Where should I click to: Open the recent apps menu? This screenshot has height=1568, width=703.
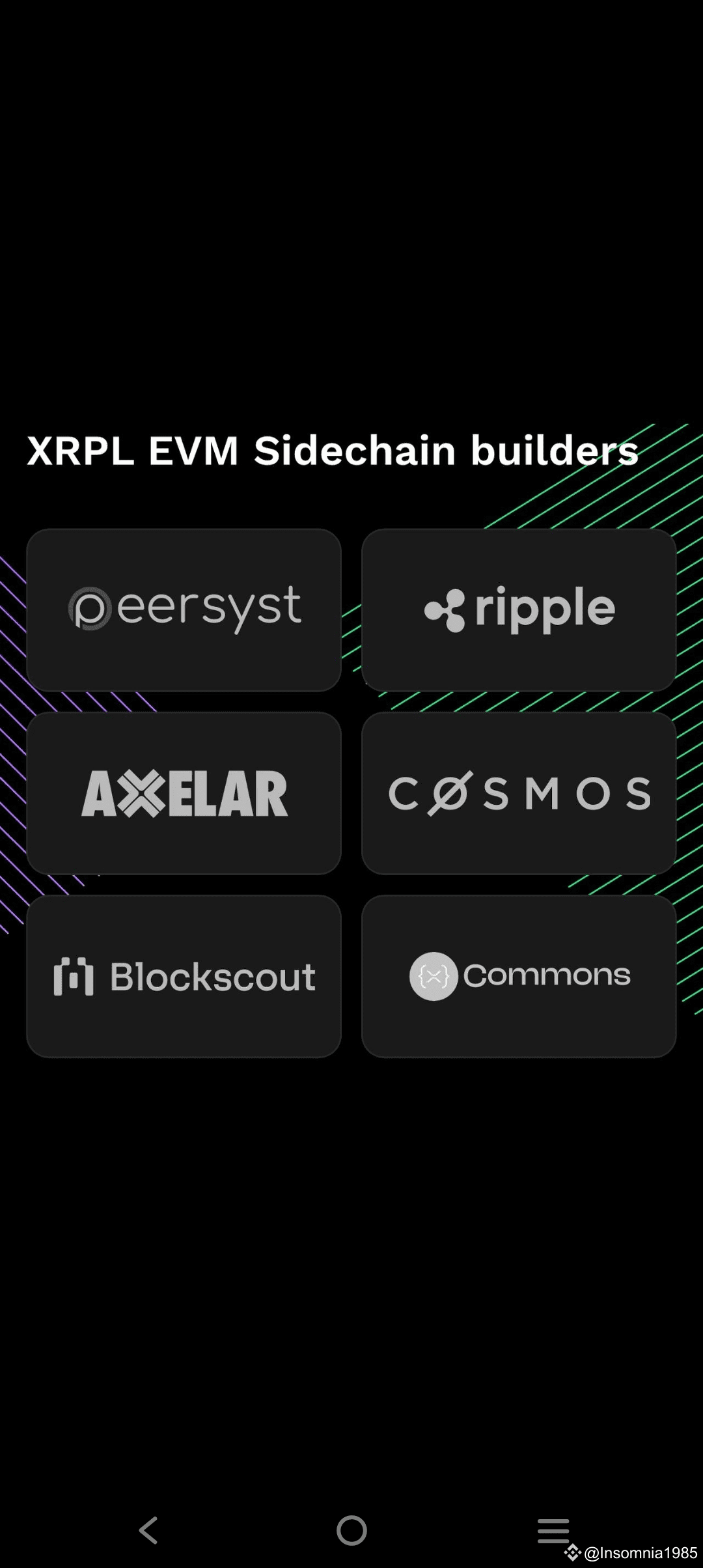tap(553, 1530)
